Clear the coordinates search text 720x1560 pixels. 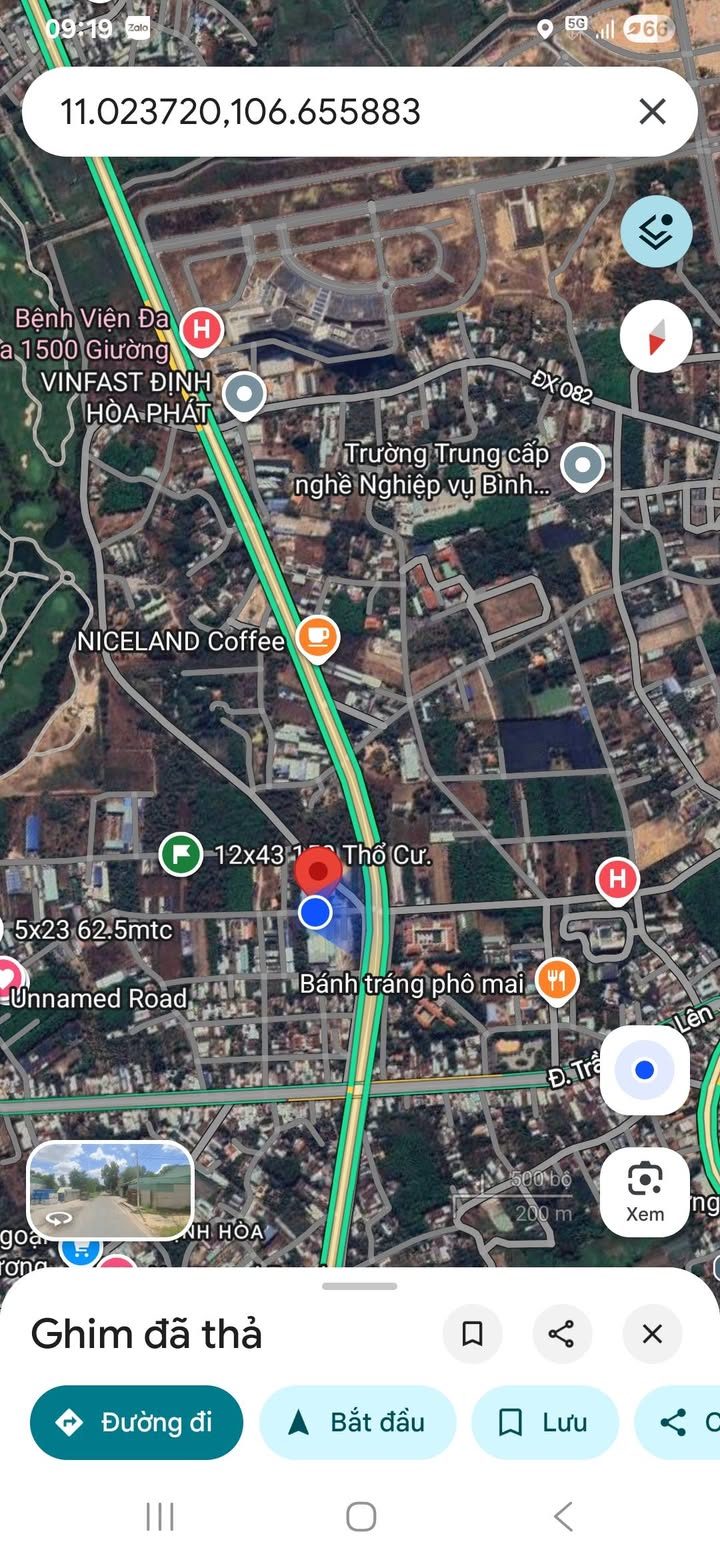(652, 111)
